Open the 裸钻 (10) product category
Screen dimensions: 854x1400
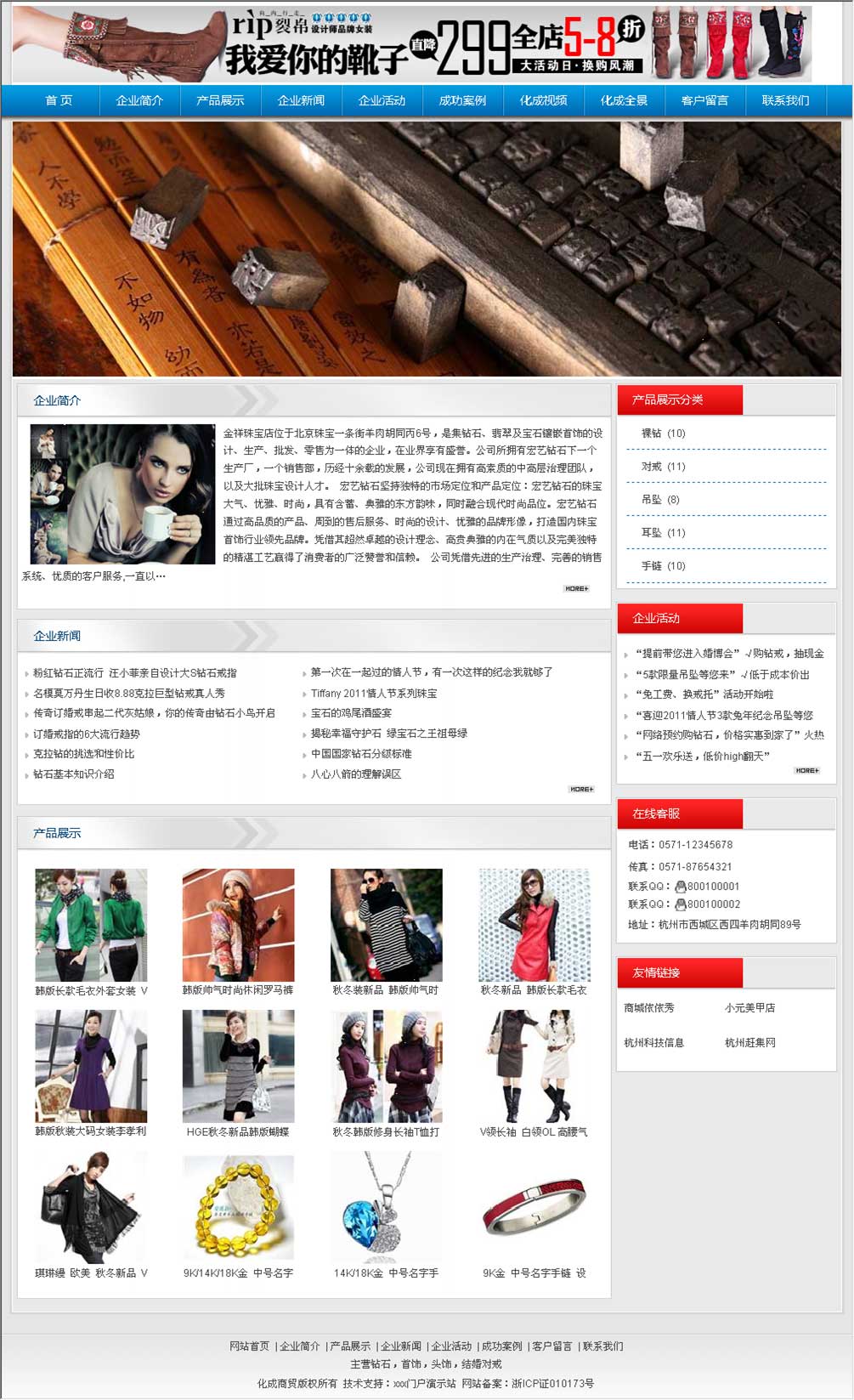[x=664, y=434]
